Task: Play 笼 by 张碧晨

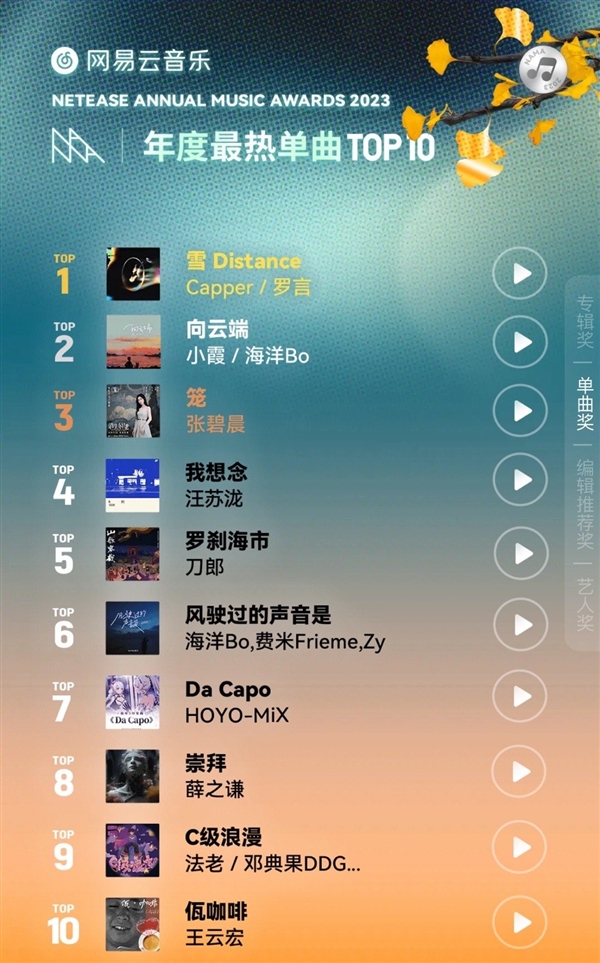Action: (x=520, y=411)
